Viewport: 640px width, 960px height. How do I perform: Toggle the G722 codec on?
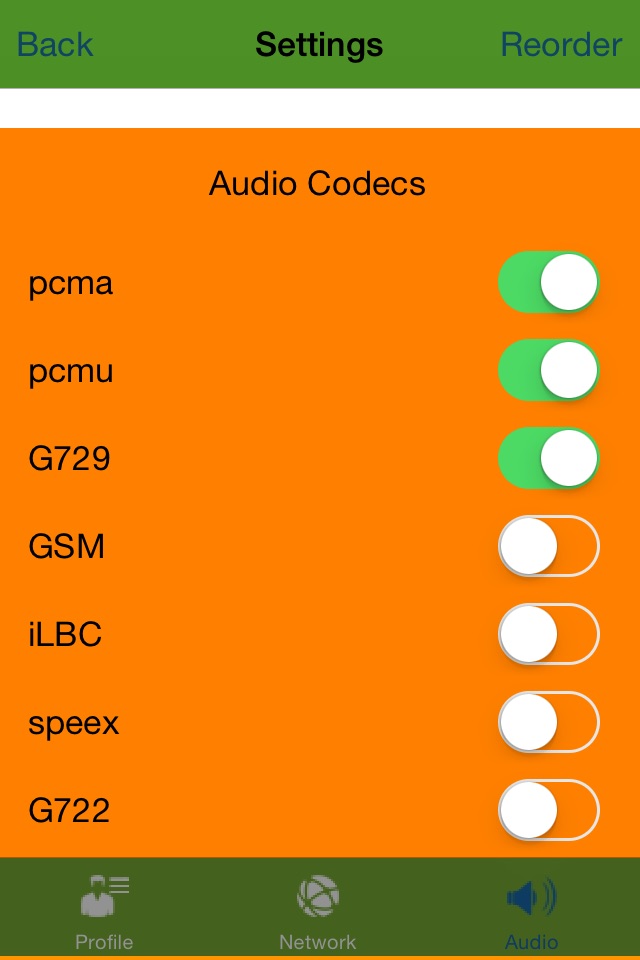[x=548, y=810]
